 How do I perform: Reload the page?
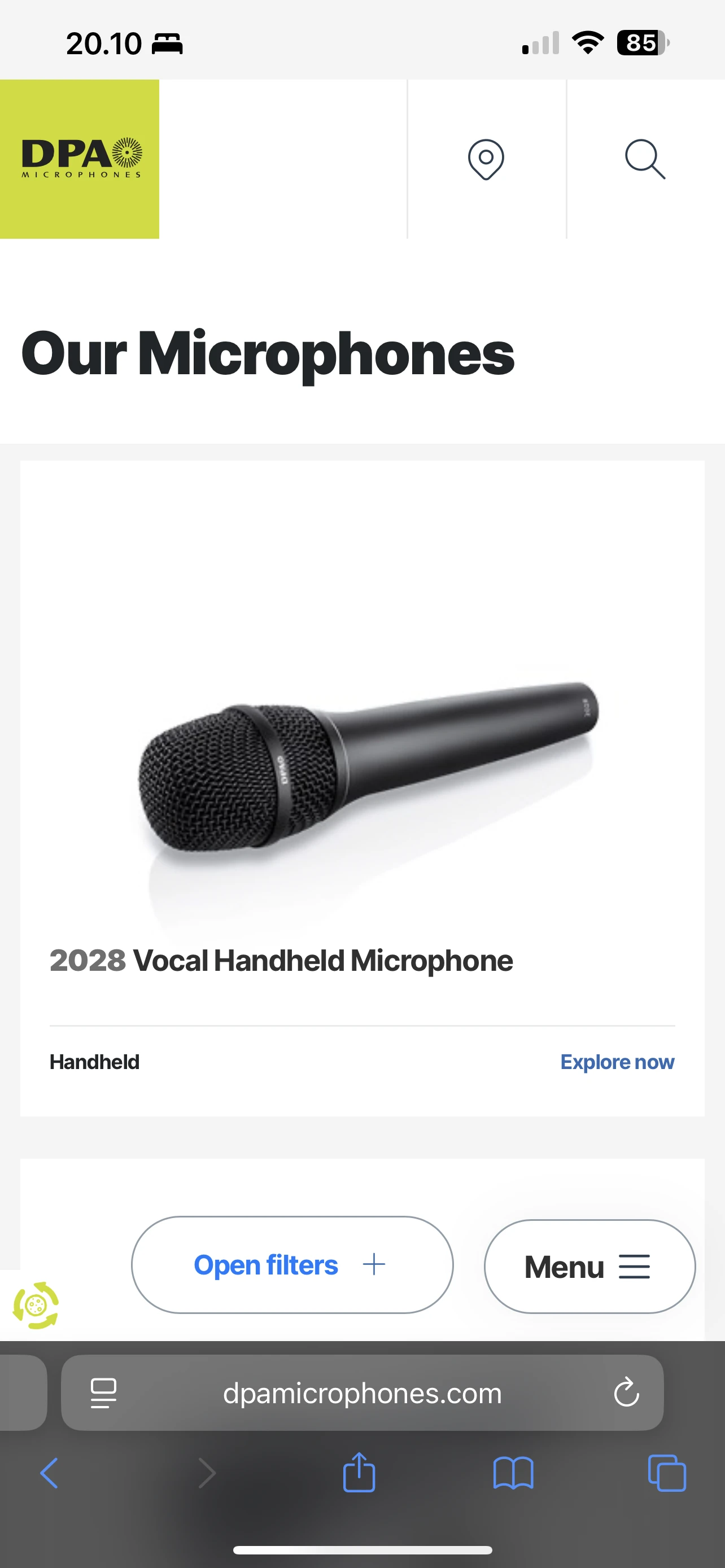(626, 1392)
